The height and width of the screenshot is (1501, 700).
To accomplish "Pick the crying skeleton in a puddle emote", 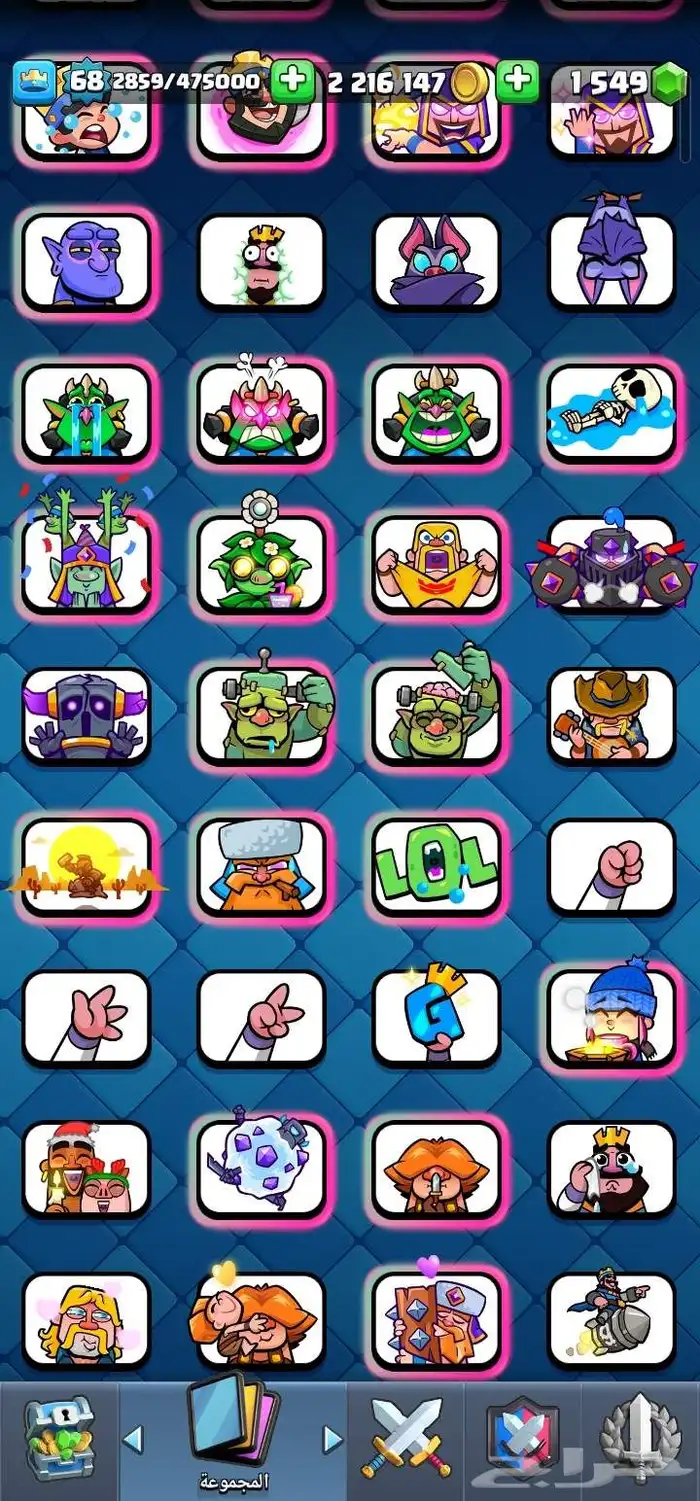I will 611,412.
